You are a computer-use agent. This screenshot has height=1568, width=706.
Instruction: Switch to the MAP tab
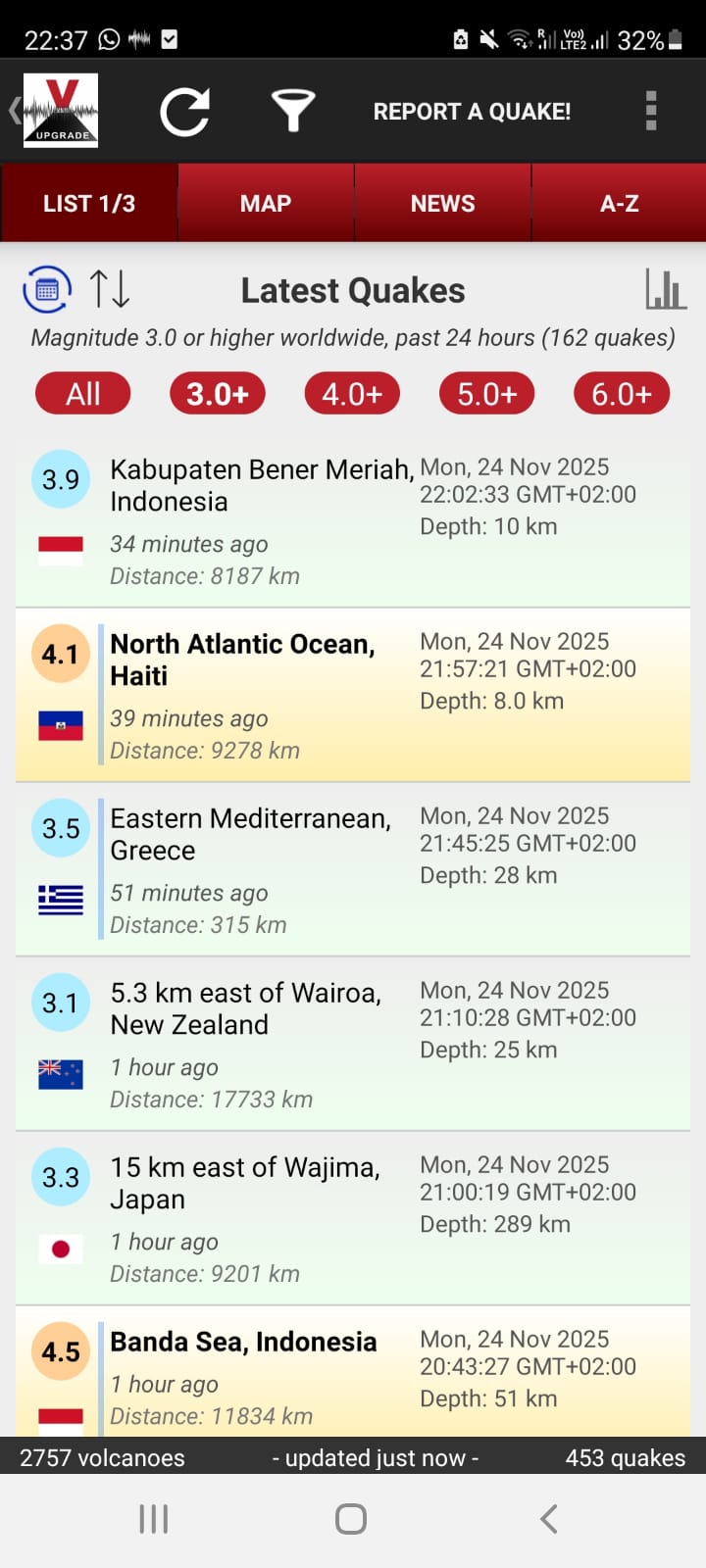[x=266, y=203]
